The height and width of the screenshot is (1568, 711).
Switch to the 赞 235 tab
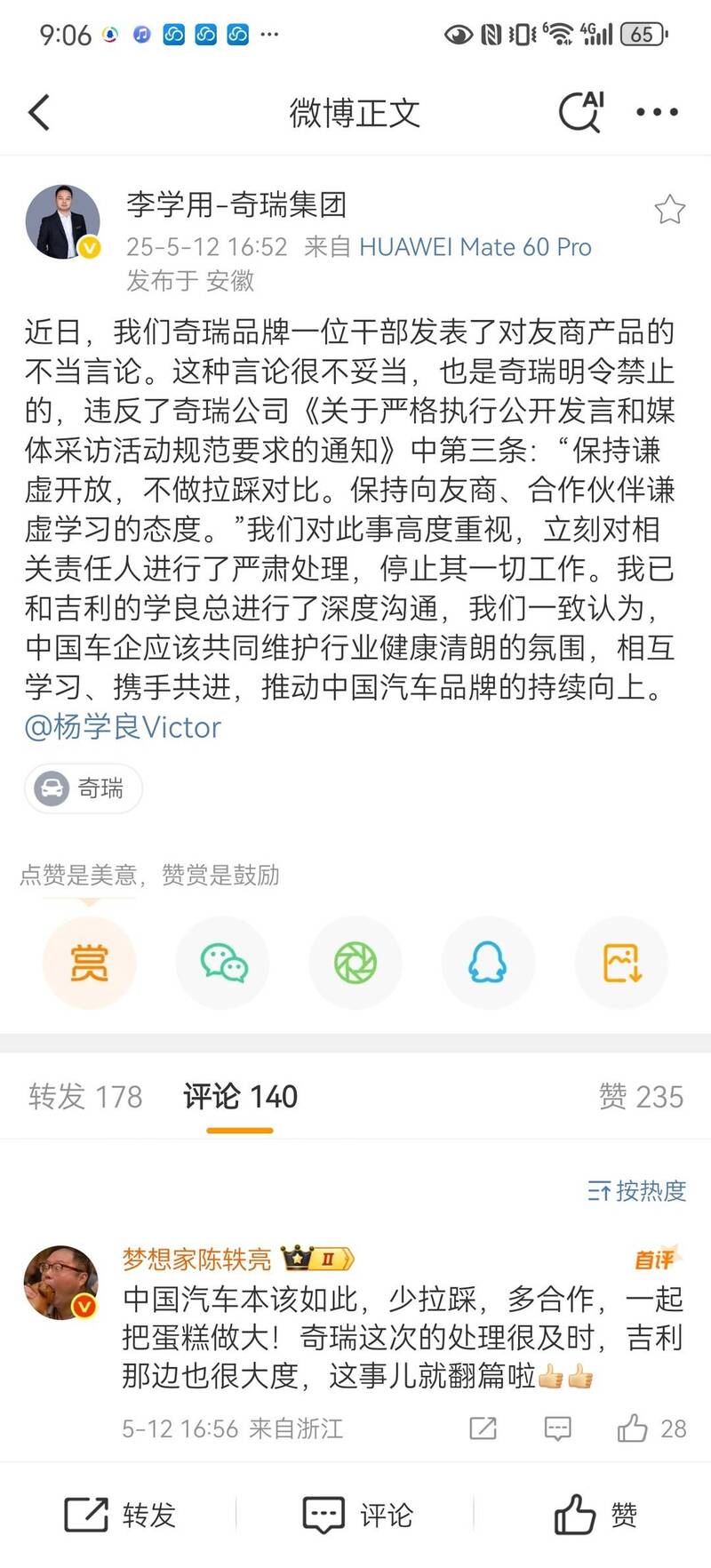(x=641, y=1096)
